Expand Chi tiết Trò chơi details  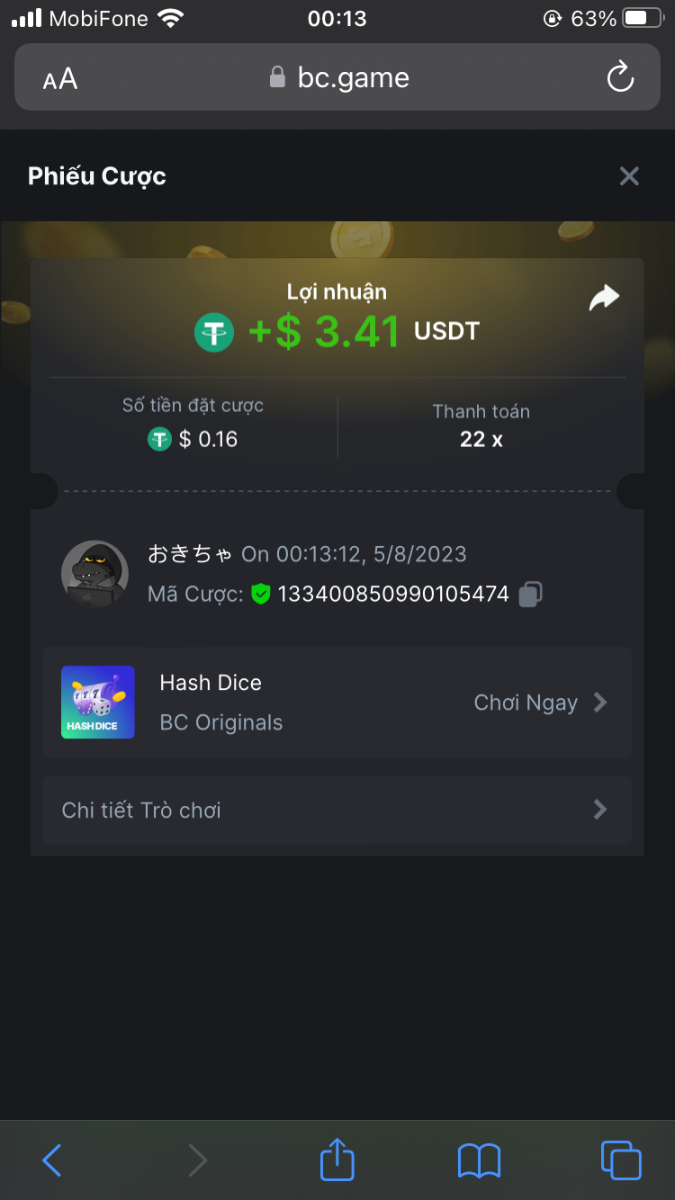[337, 810]
